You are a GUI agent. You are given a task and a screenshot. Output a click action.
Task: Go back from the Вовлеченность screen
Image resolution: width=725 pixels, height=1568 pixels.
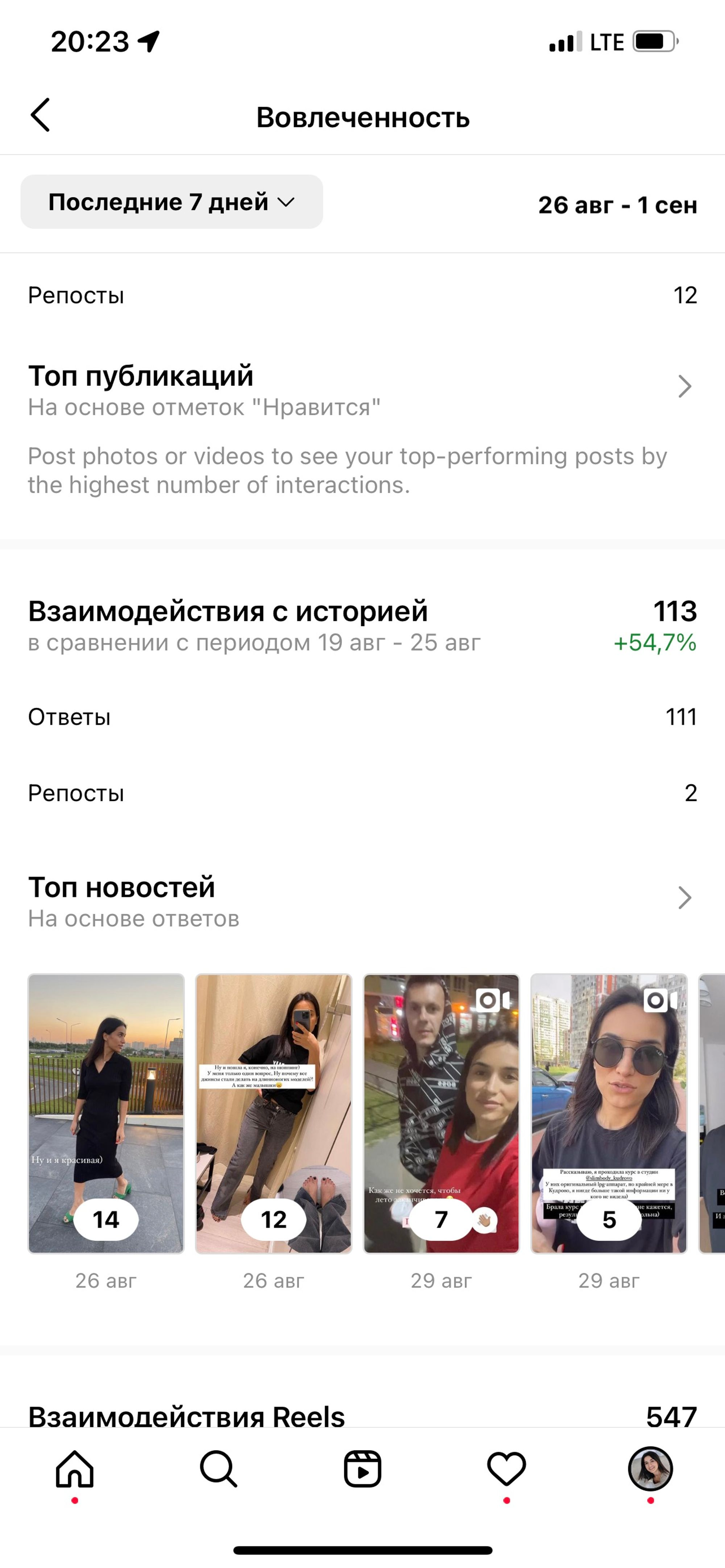(40, 115)
